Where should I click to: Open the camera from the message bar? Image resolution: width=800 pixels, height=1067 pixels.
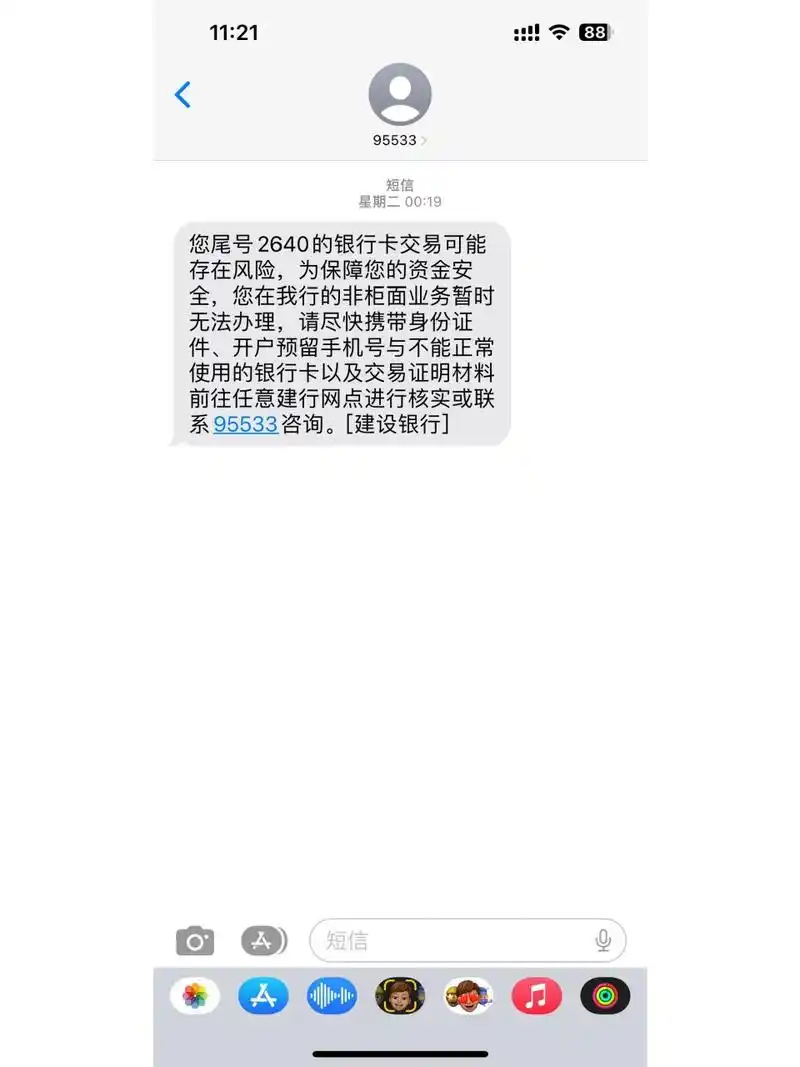[x=196, y=940]
